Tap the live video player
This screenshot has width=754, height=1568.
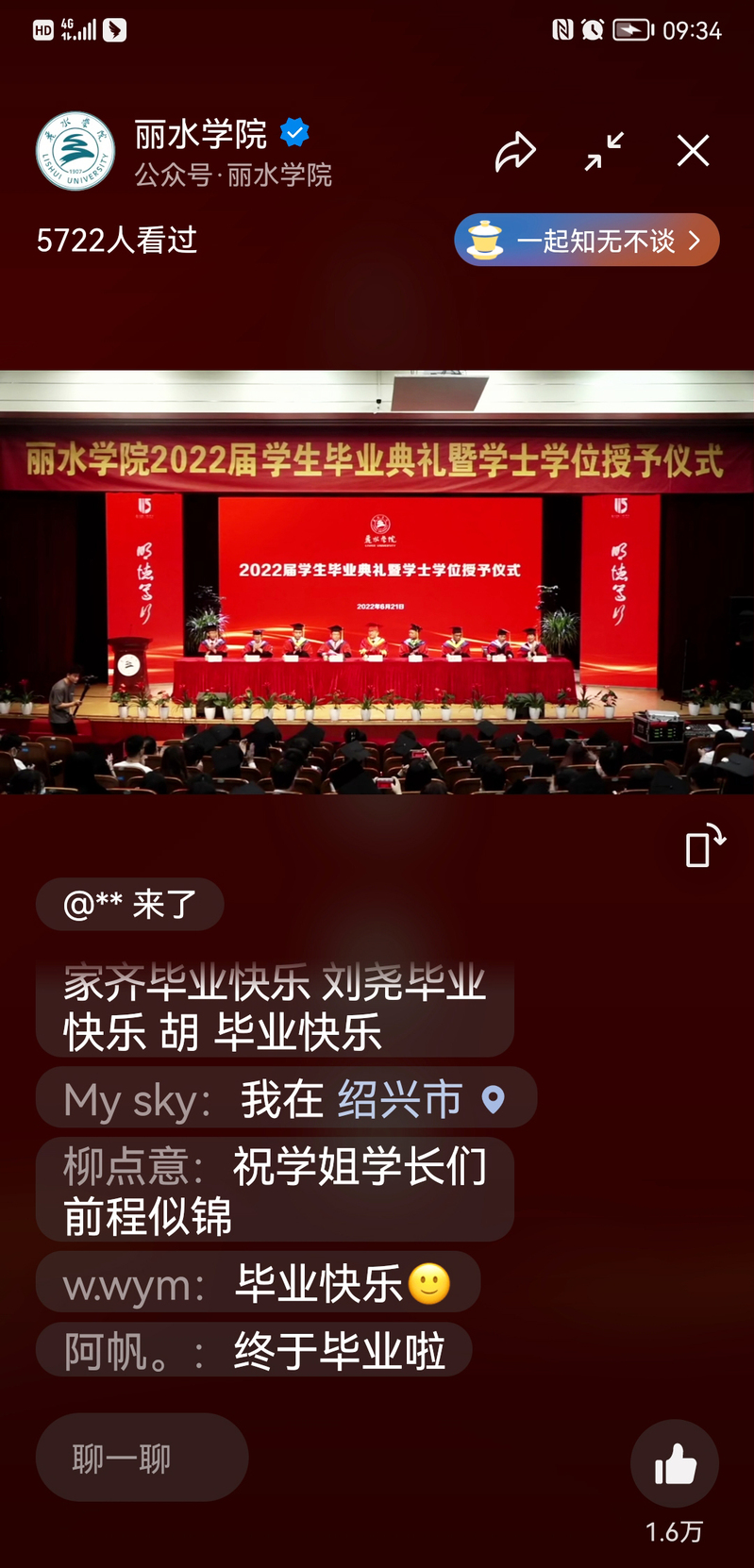tap(377, 582)
